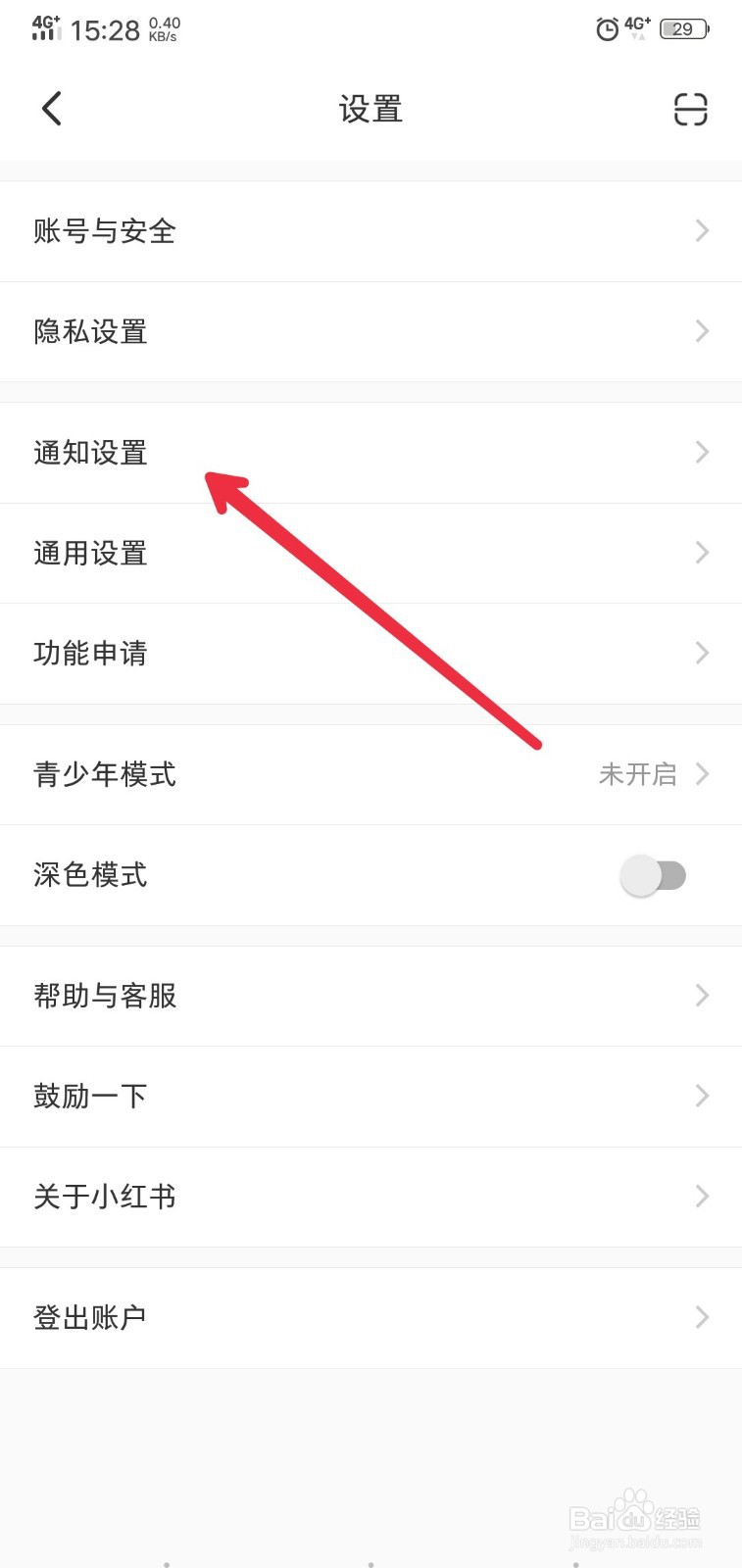Toggle 深色模式 dark mode switch on

[x=655, y=875]
